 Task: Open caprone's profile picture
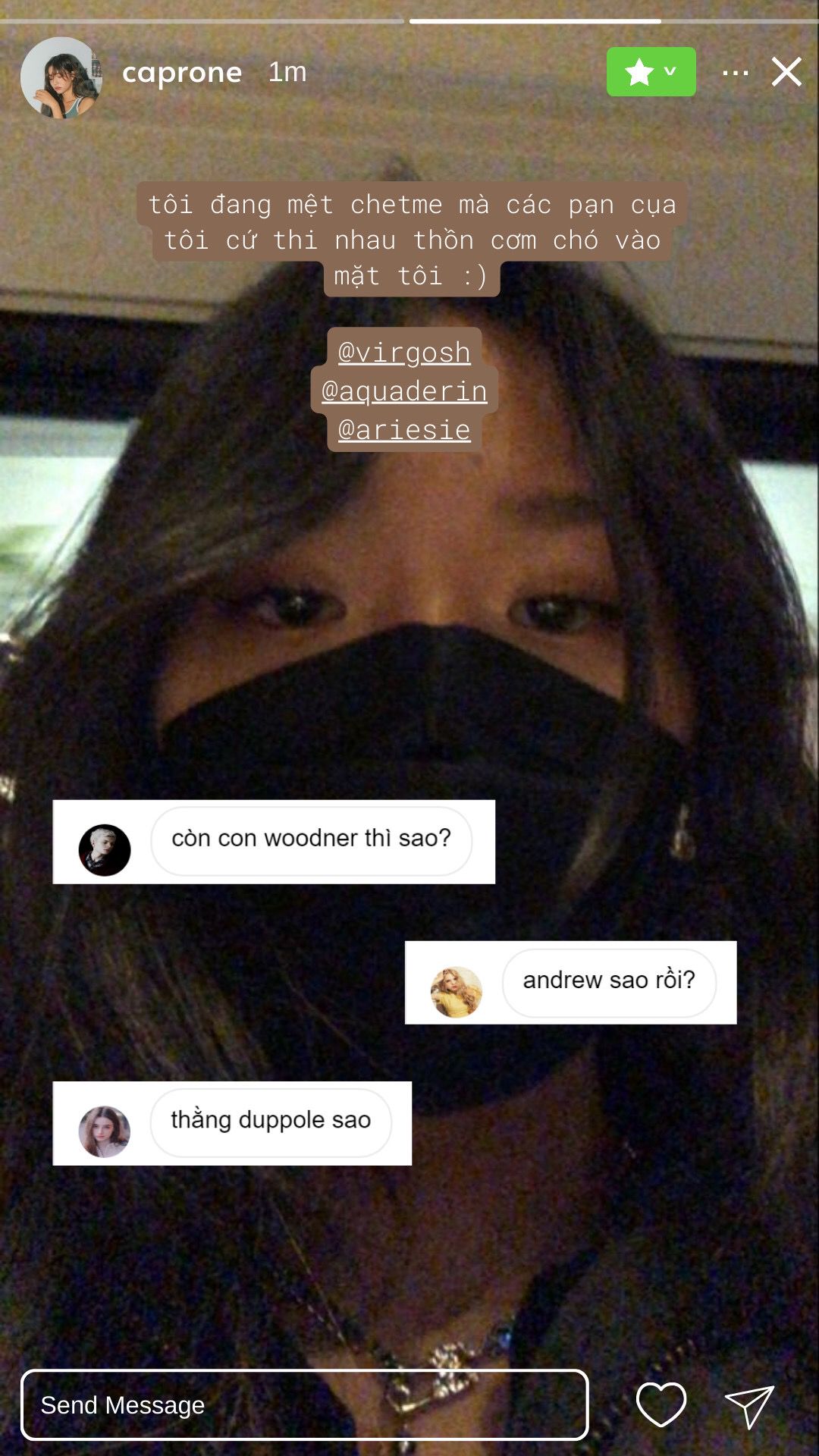click(x=61, y=78)
